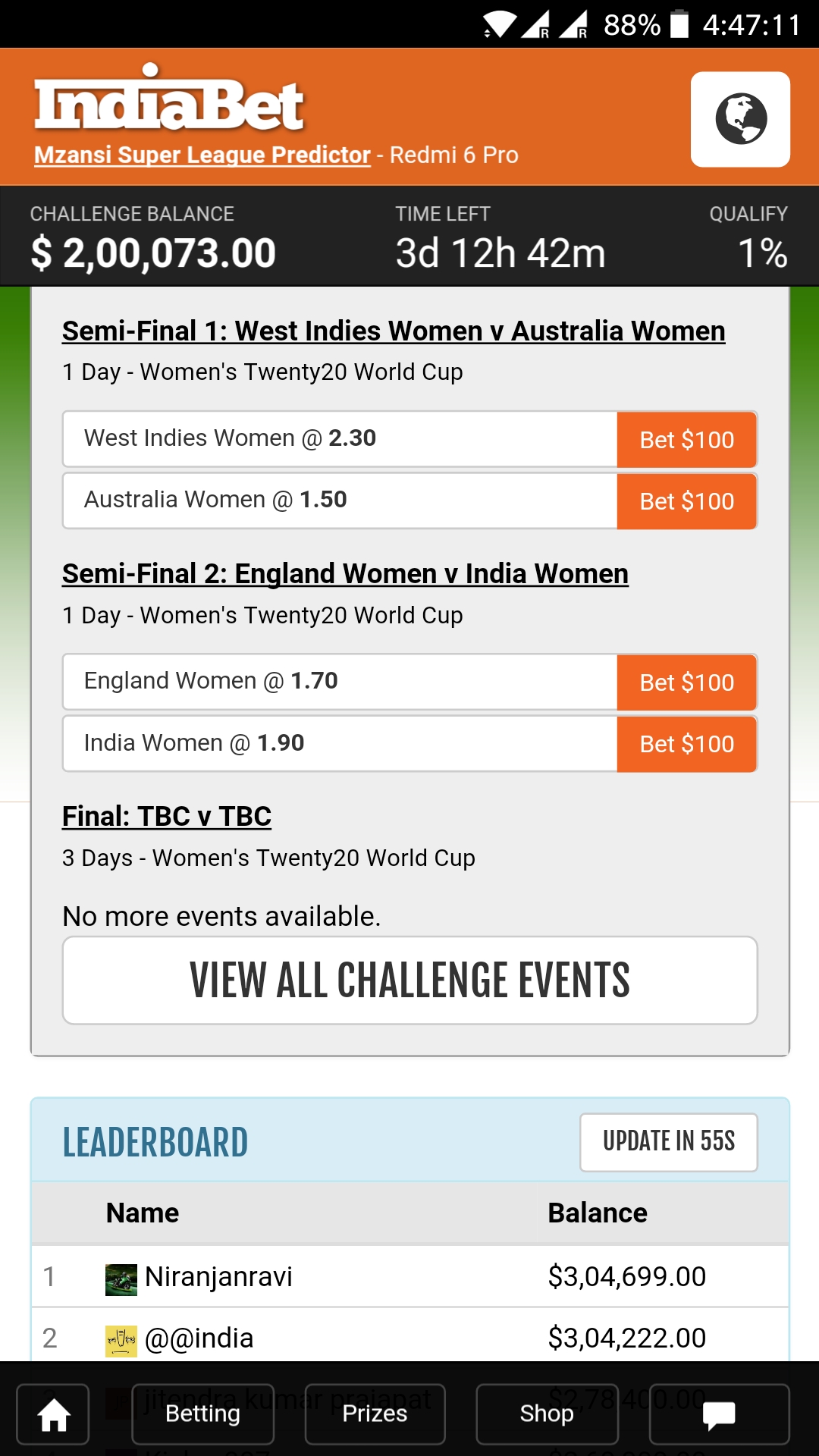Bet $100 on Australia Women
This screenshot has width=819, height=1456.
coord(686,501)
